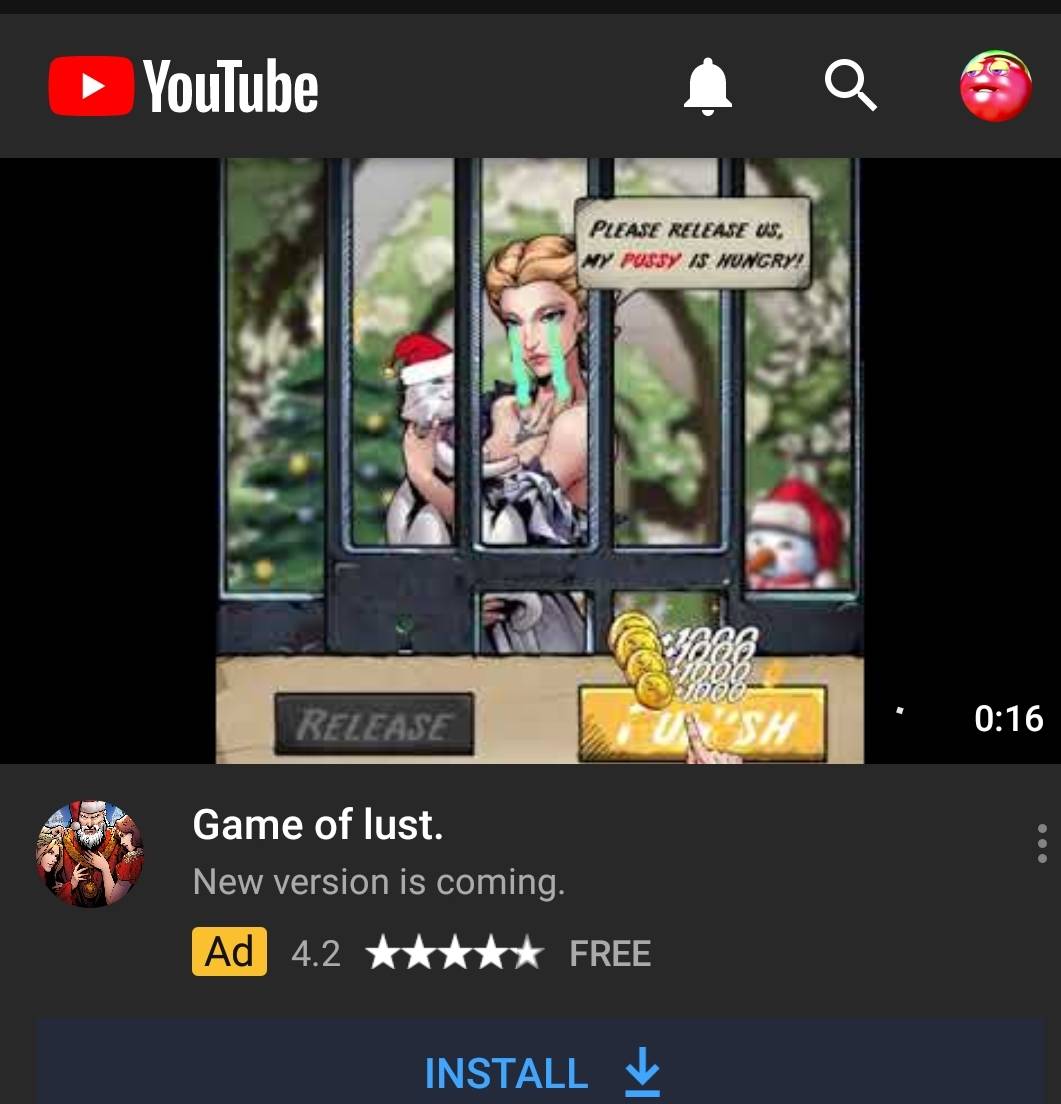Open the ad's overflow menu
Screen dimensions: 1061x1104
click(1042, 843)
